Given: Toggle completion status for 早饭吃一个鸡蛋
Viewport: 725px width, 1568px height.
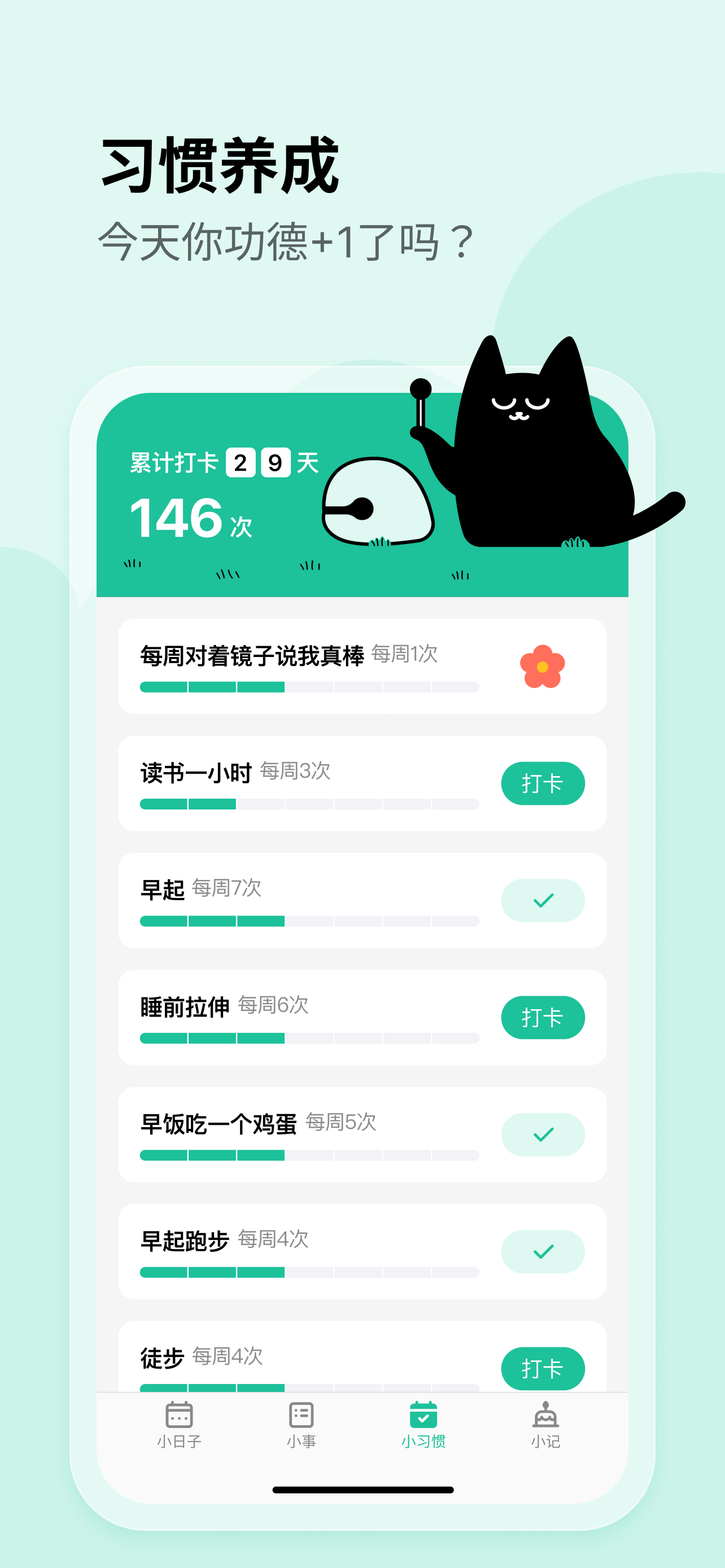Looking at the screenshot, I should [544, 1134].
